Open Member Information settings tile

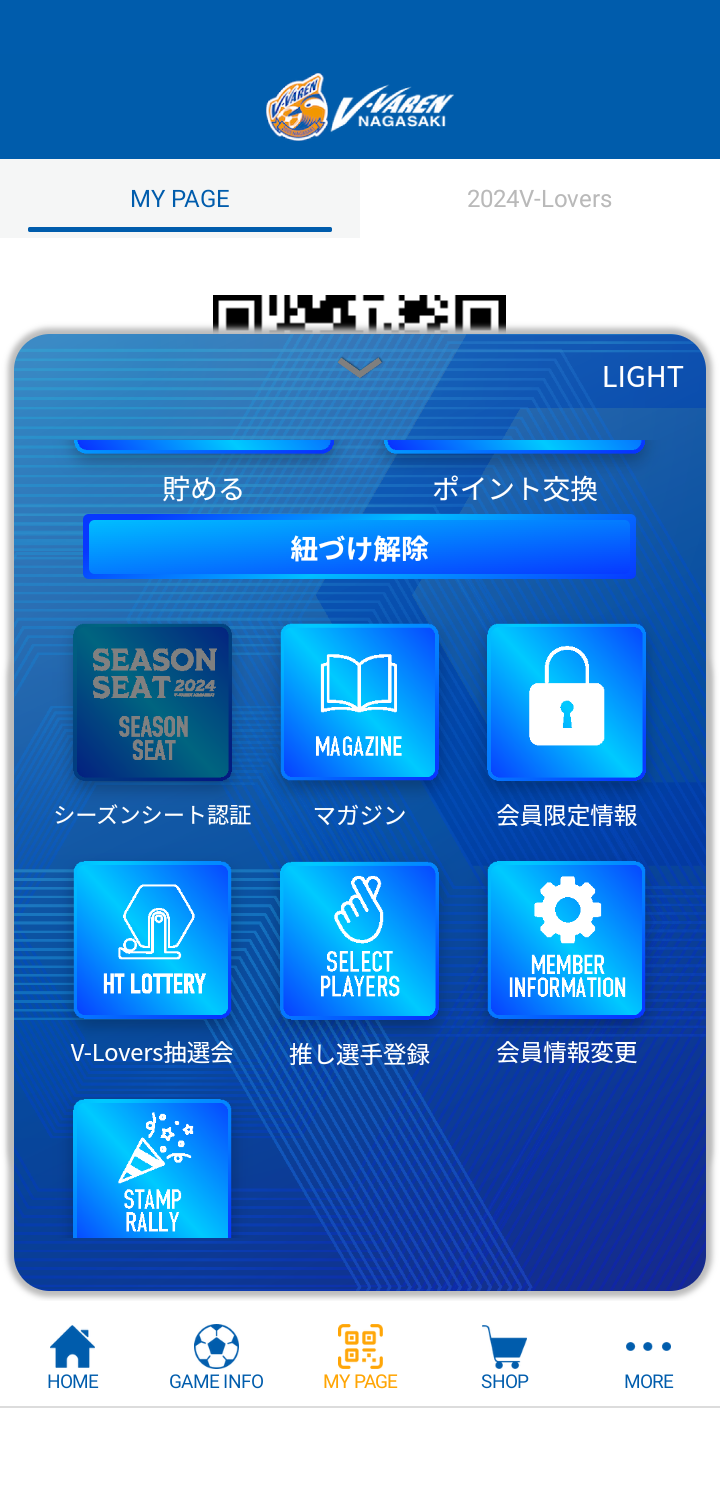coord(566,940)
